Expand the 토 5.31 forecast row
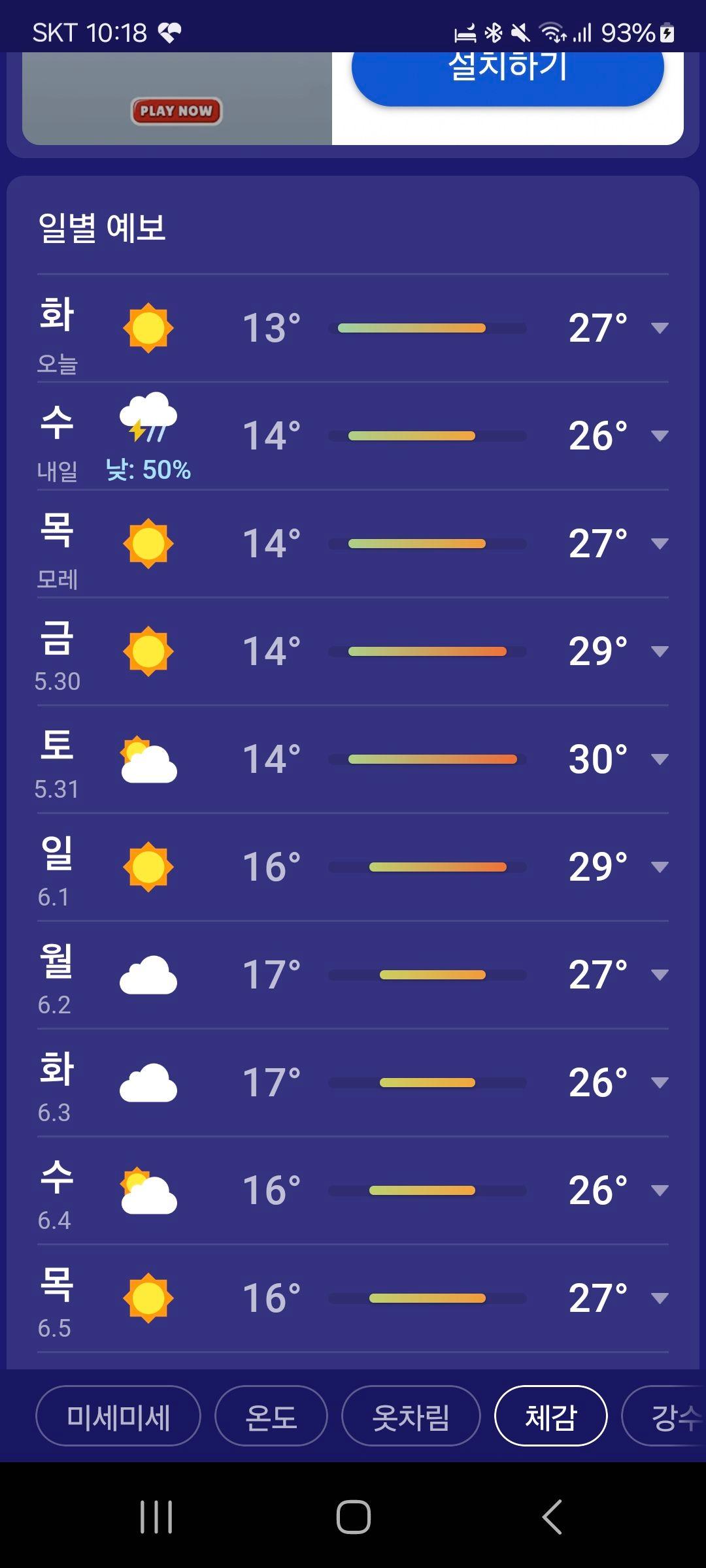This screenshot has width=706, height=1568. point(660,759)
